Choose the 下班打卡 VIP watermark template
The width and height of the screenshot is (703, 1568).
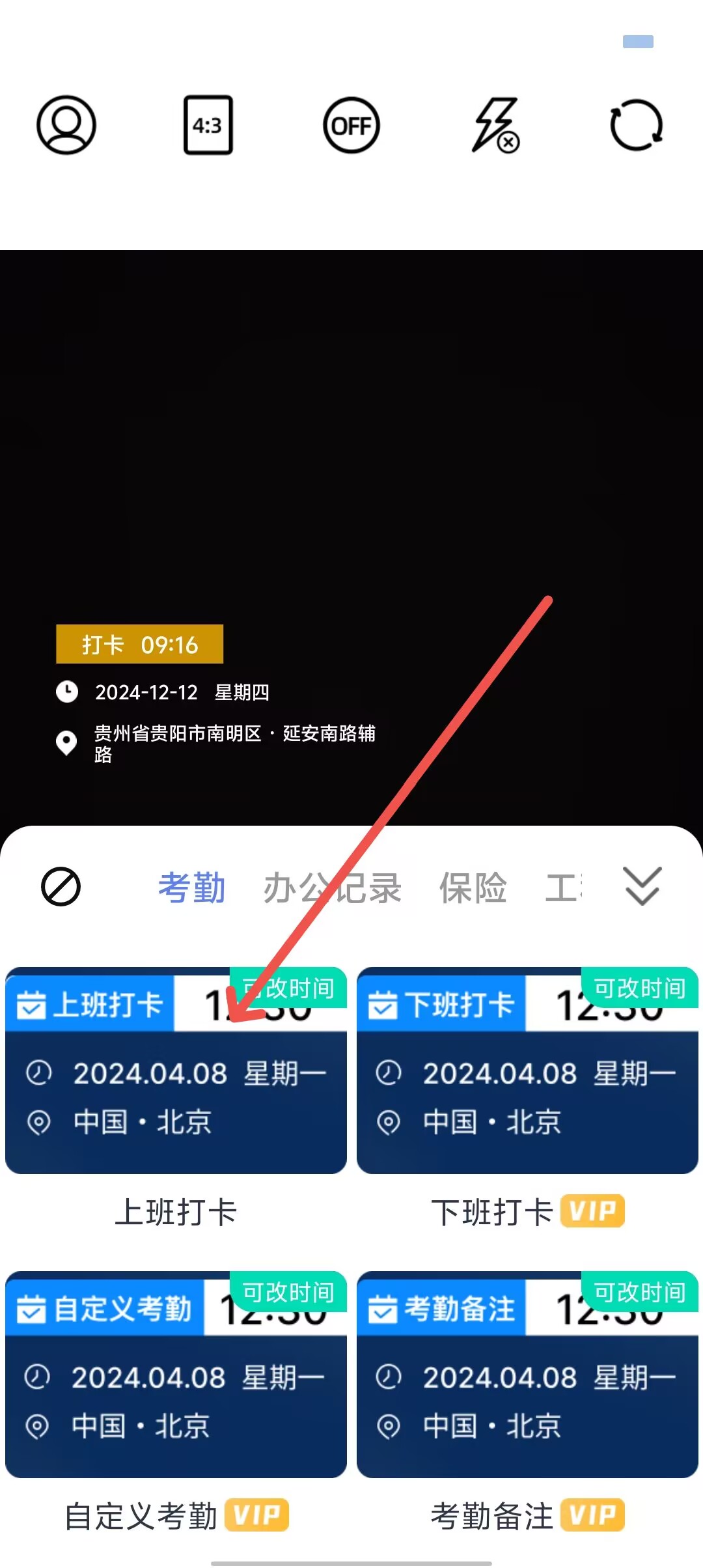point(527,1071)
